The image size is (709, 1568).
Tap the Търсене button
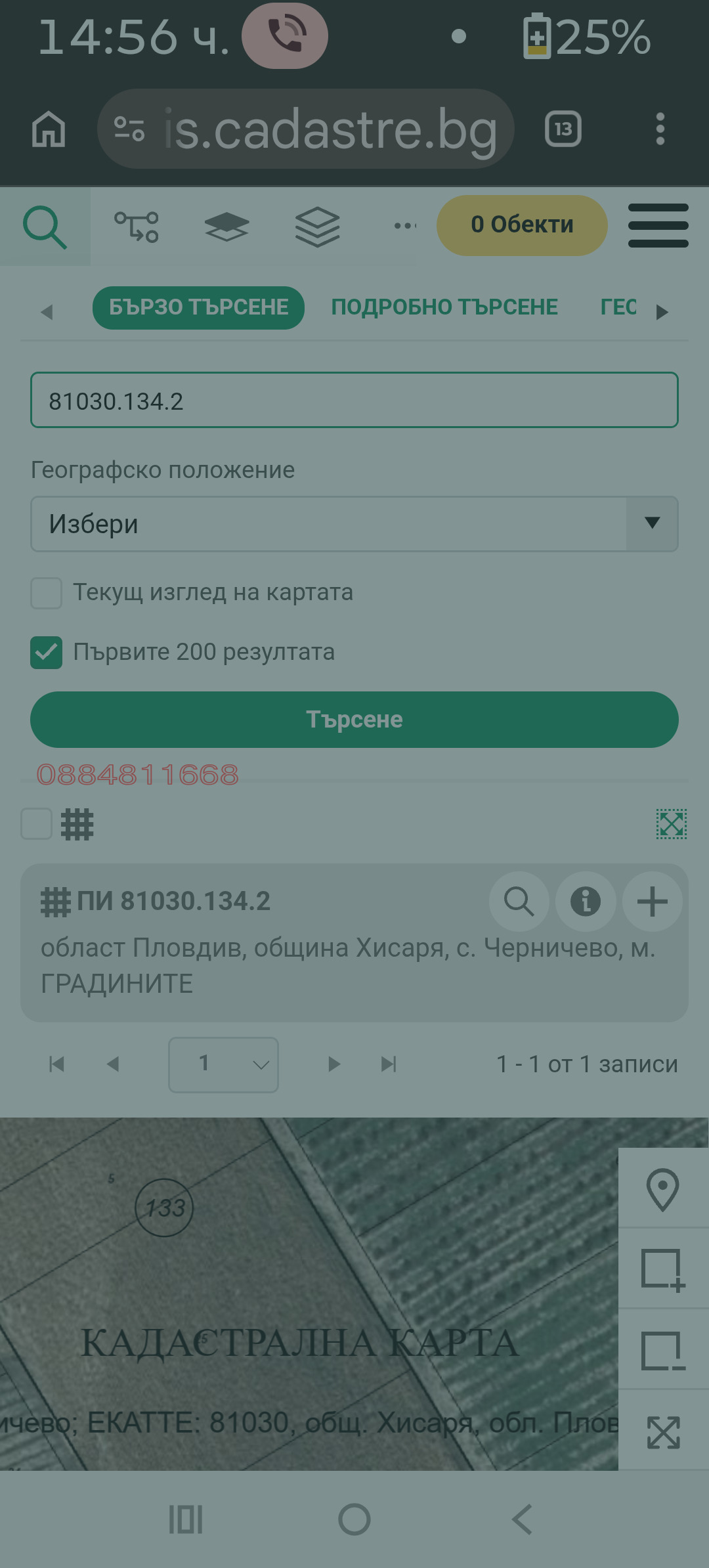[x=354, y=720]
